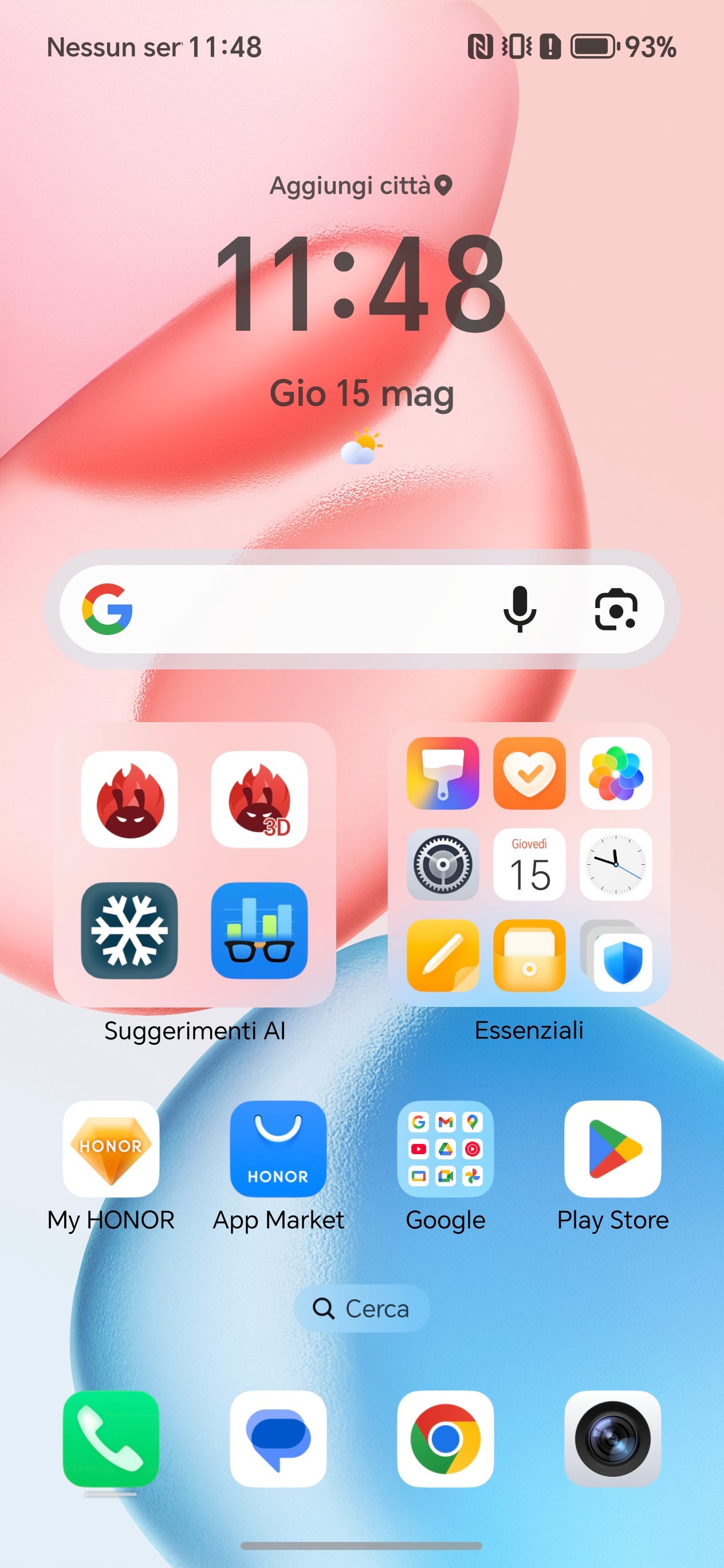Tap the Cerca search pill

[361, 1308]
